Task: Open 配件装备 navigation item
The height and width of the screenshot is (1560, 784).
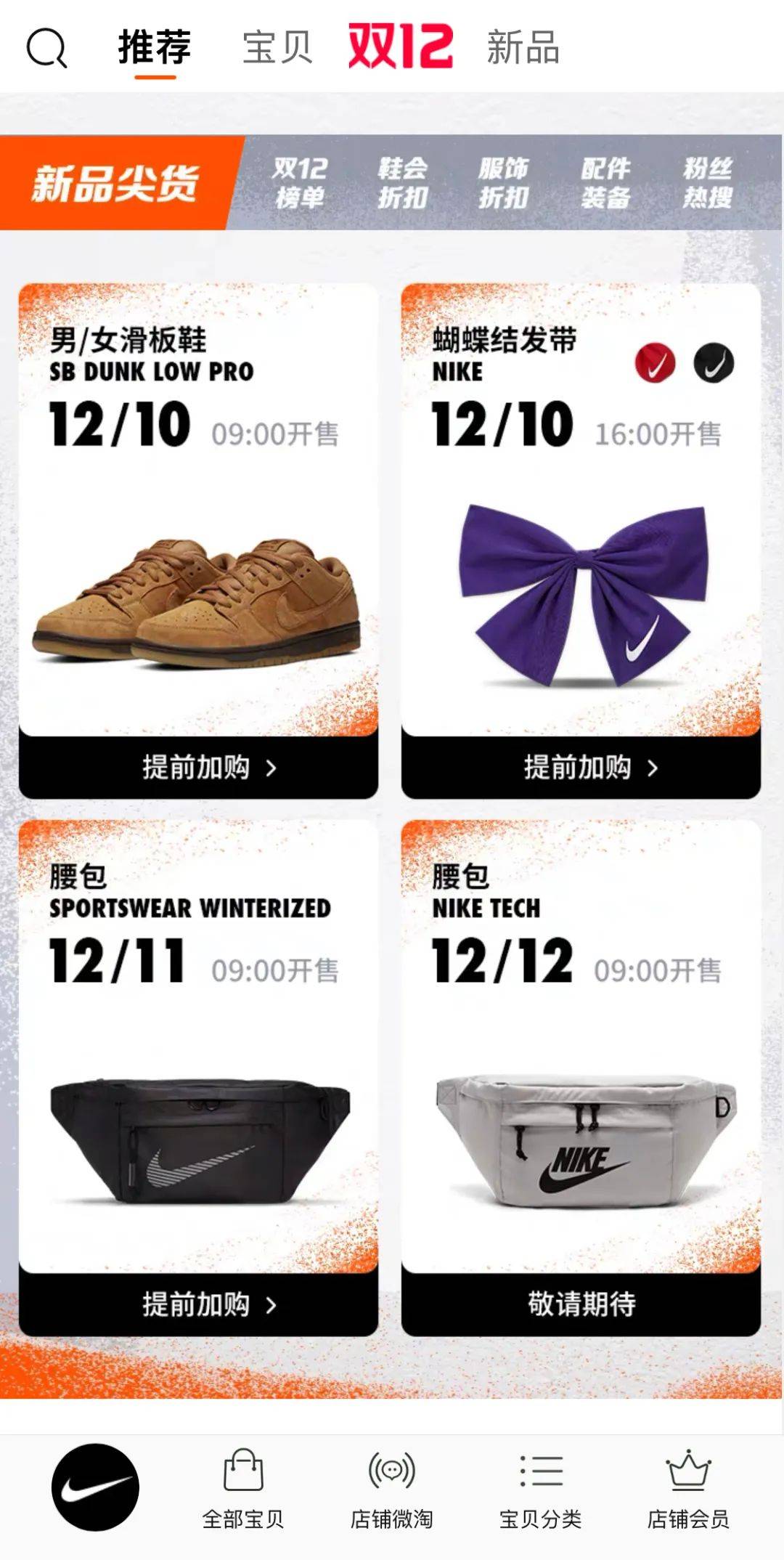Action: coord(605,182)
